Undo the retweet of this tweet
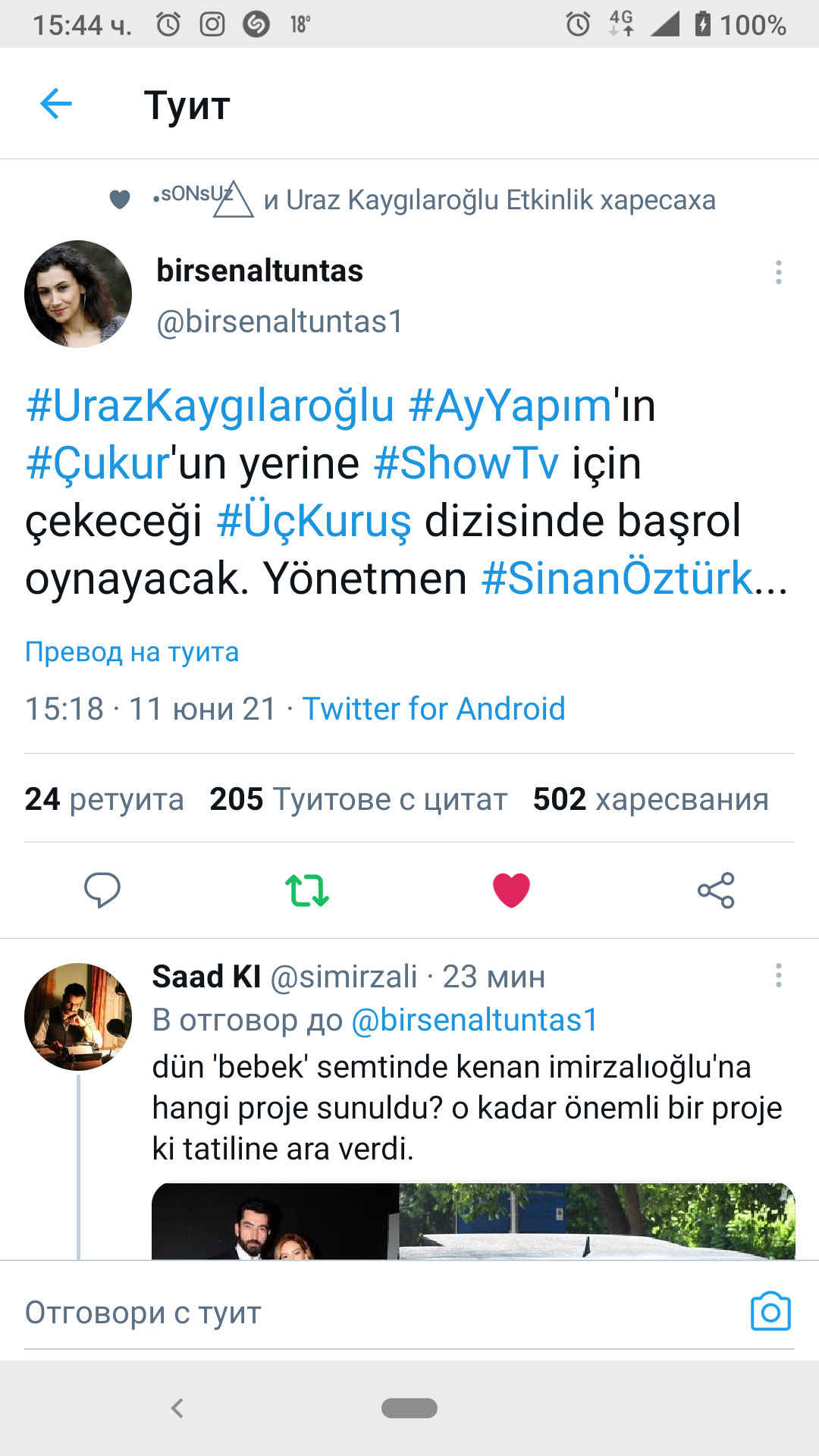819x1456 pixels. [307, 890]
